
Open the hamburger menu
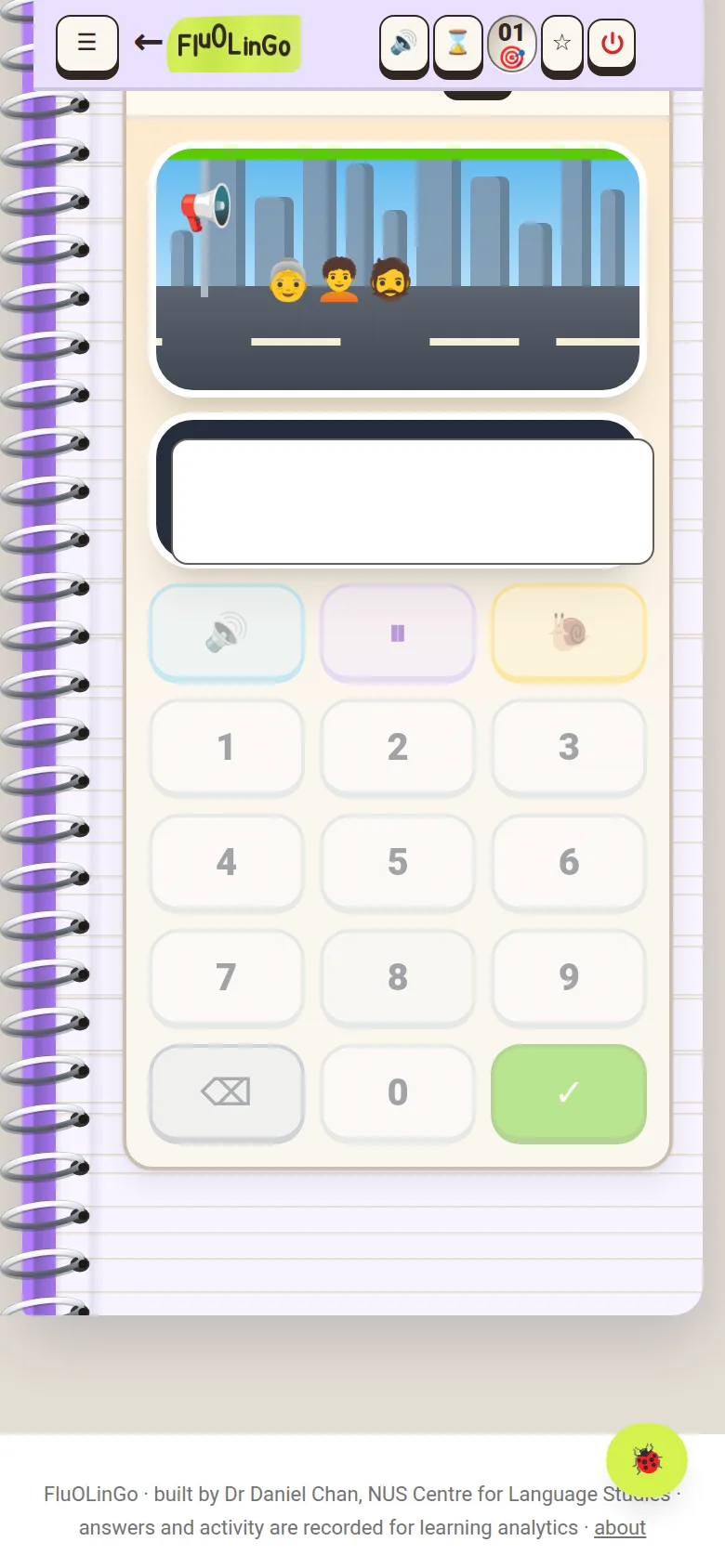tap(86, 44)
